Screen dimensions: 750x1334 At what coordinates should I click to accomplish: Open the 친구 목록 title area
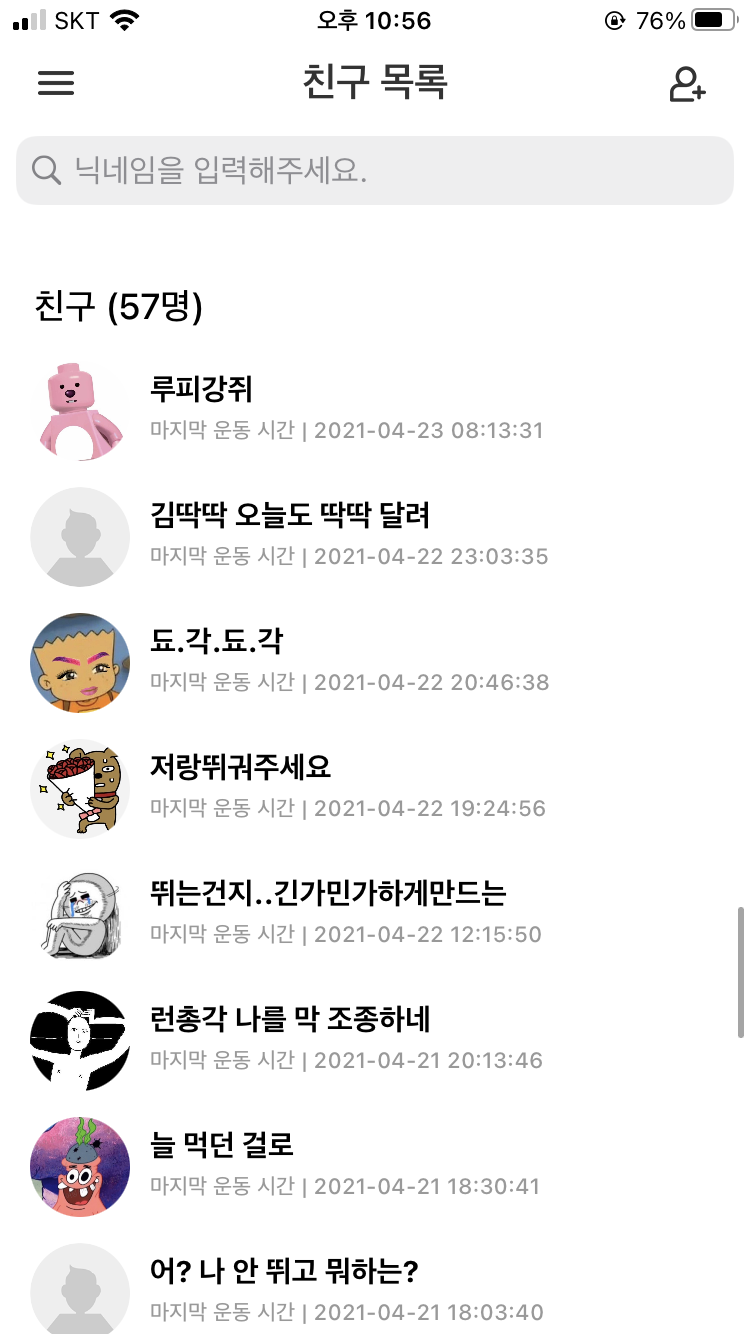tap(375, 84)
